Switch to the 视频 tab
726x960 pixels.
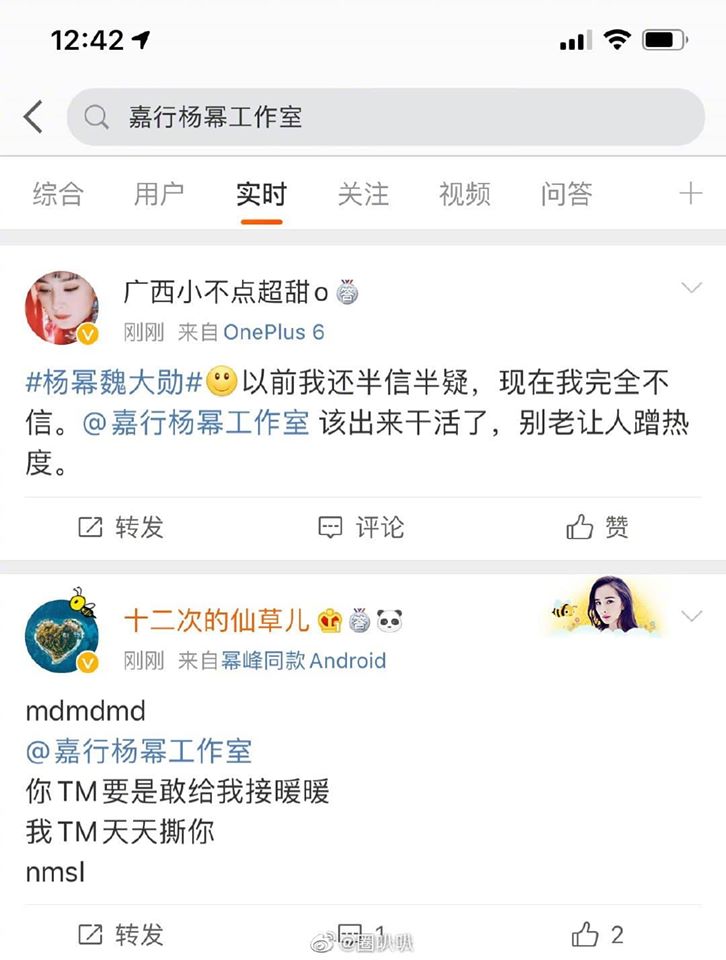[464, 193]
